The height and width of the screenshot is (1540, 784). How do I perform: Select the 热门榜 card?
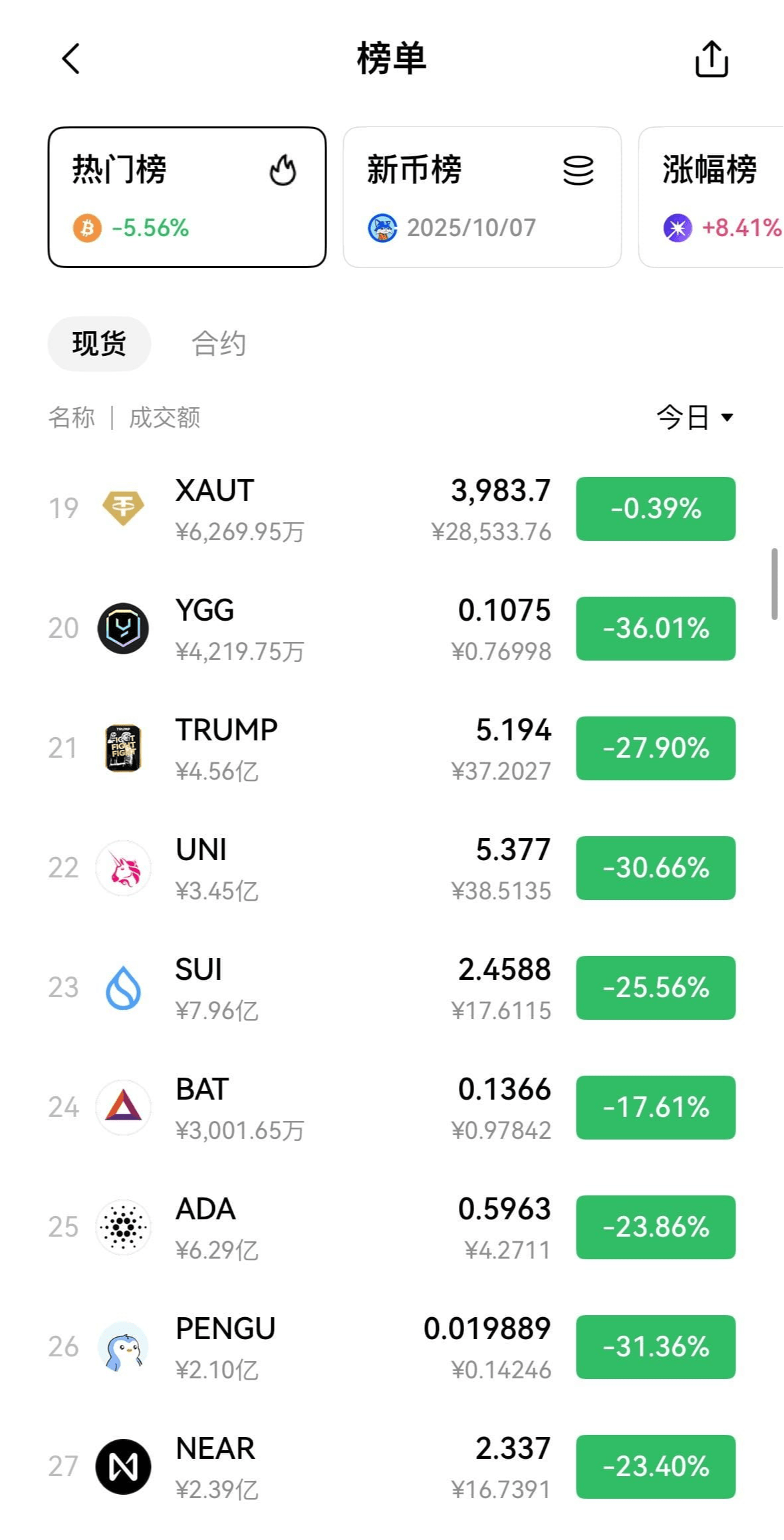pos(187,197)
